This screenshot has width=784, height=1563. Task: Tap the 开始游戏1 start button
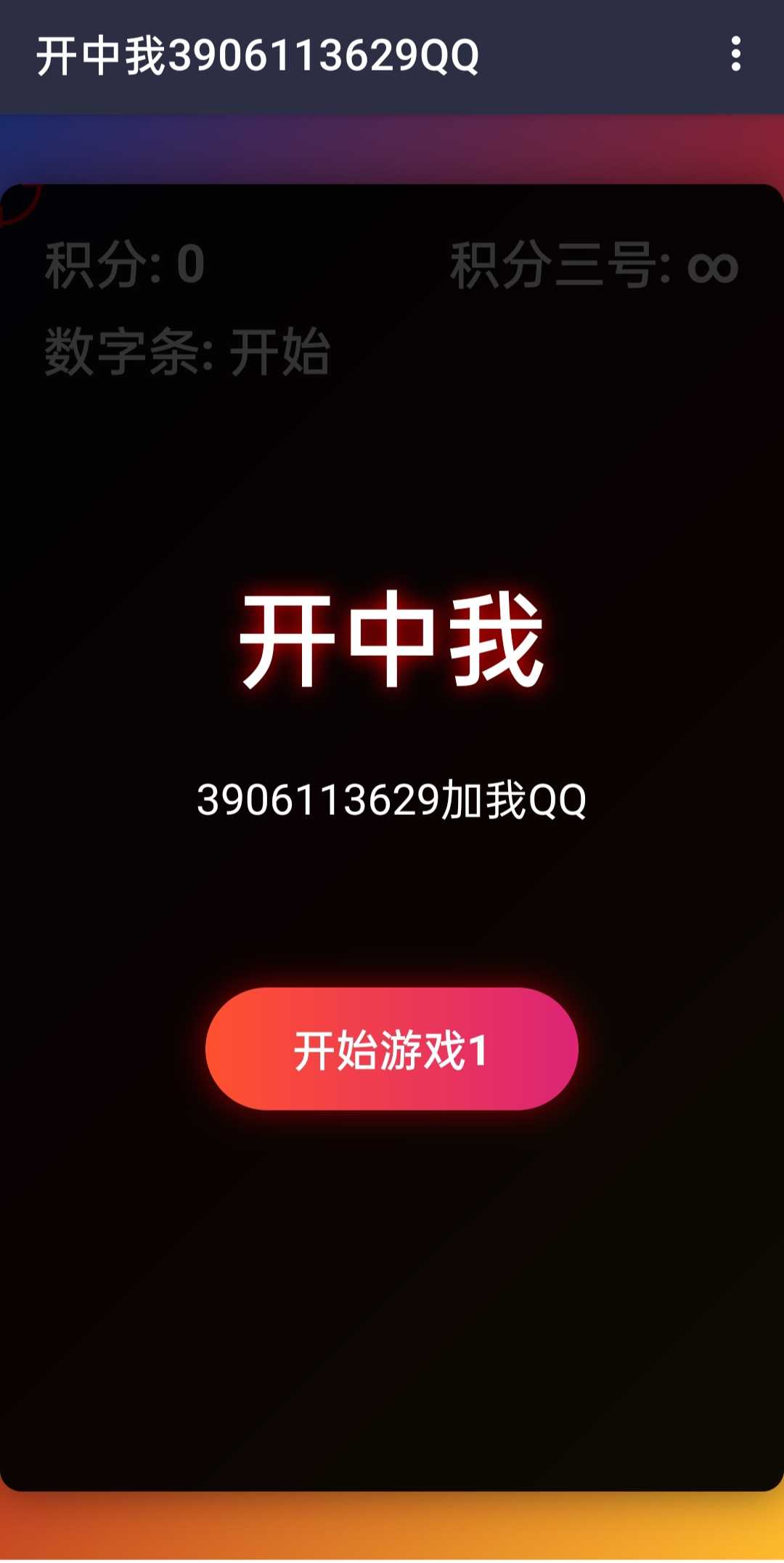[391, 1049]
